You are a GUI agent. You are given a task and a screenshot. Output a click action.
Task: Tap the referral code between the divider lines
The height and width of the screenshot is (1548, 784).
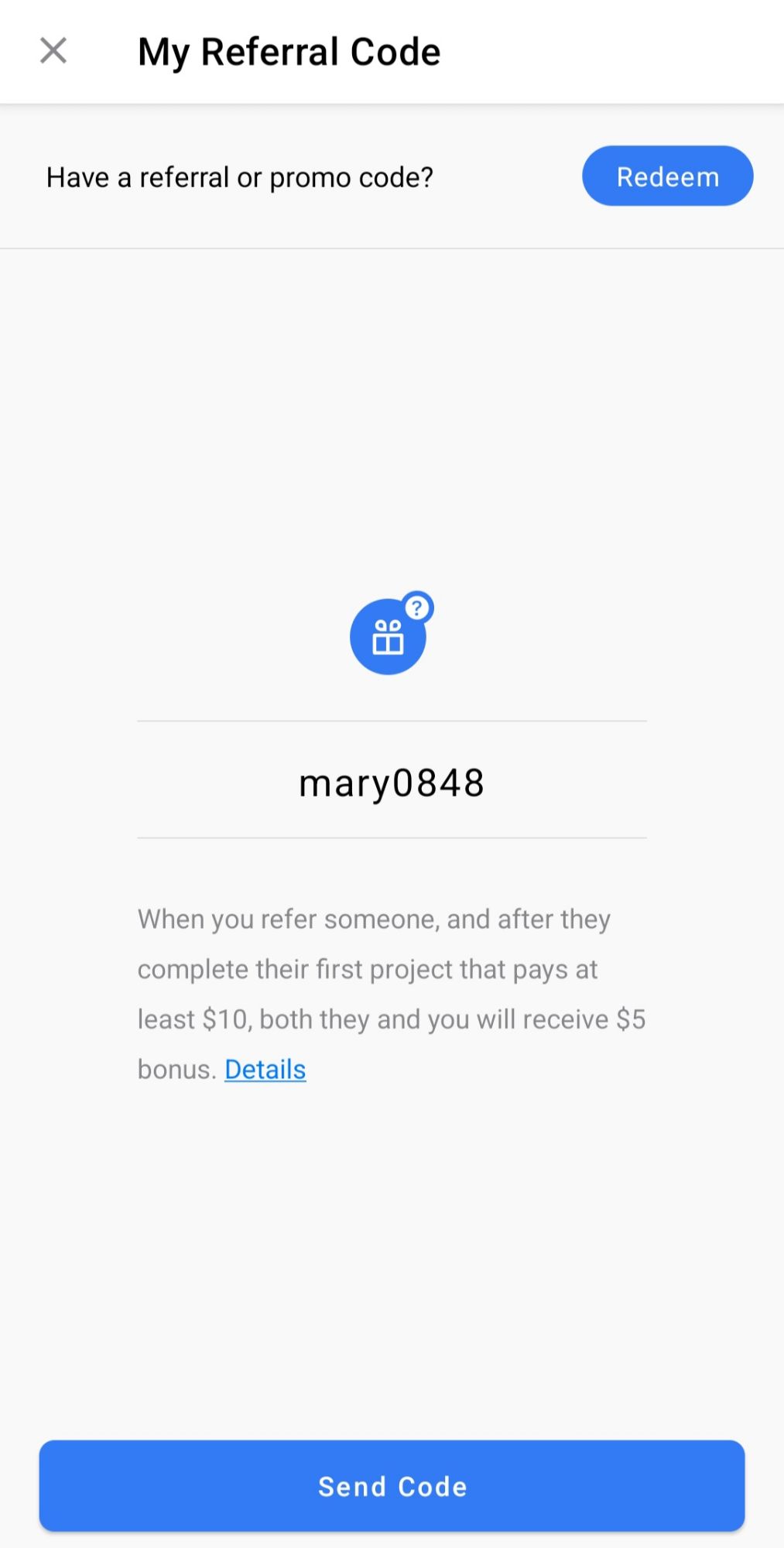click(392, 782)
